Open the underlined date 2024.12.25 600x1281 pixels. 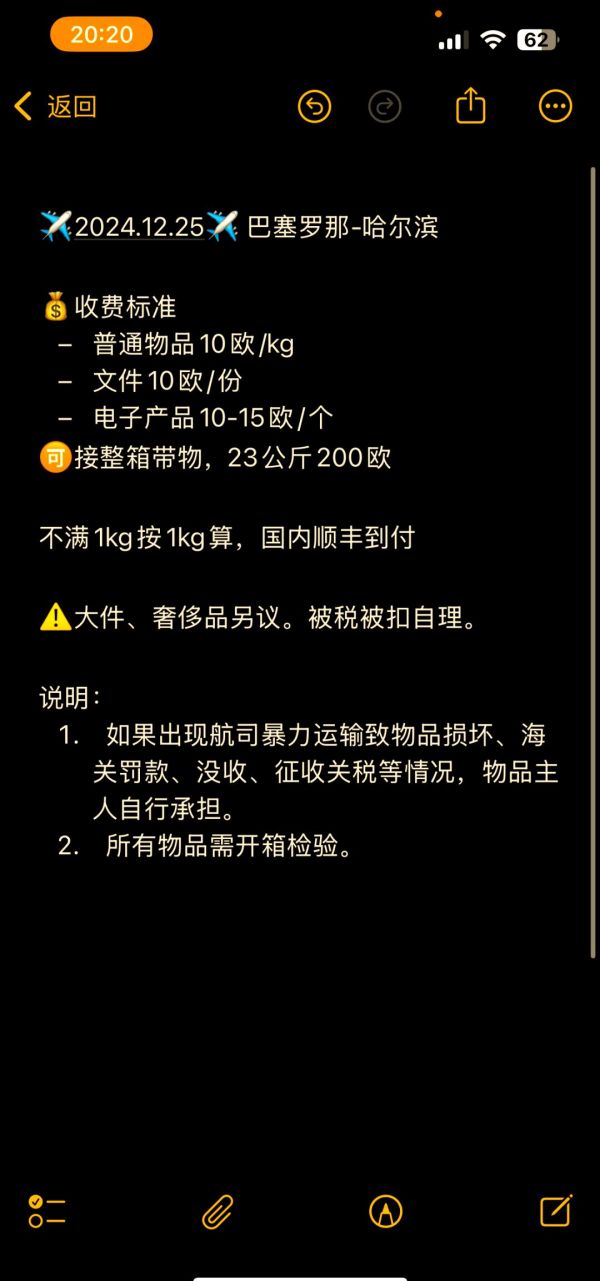coord(139,227)
